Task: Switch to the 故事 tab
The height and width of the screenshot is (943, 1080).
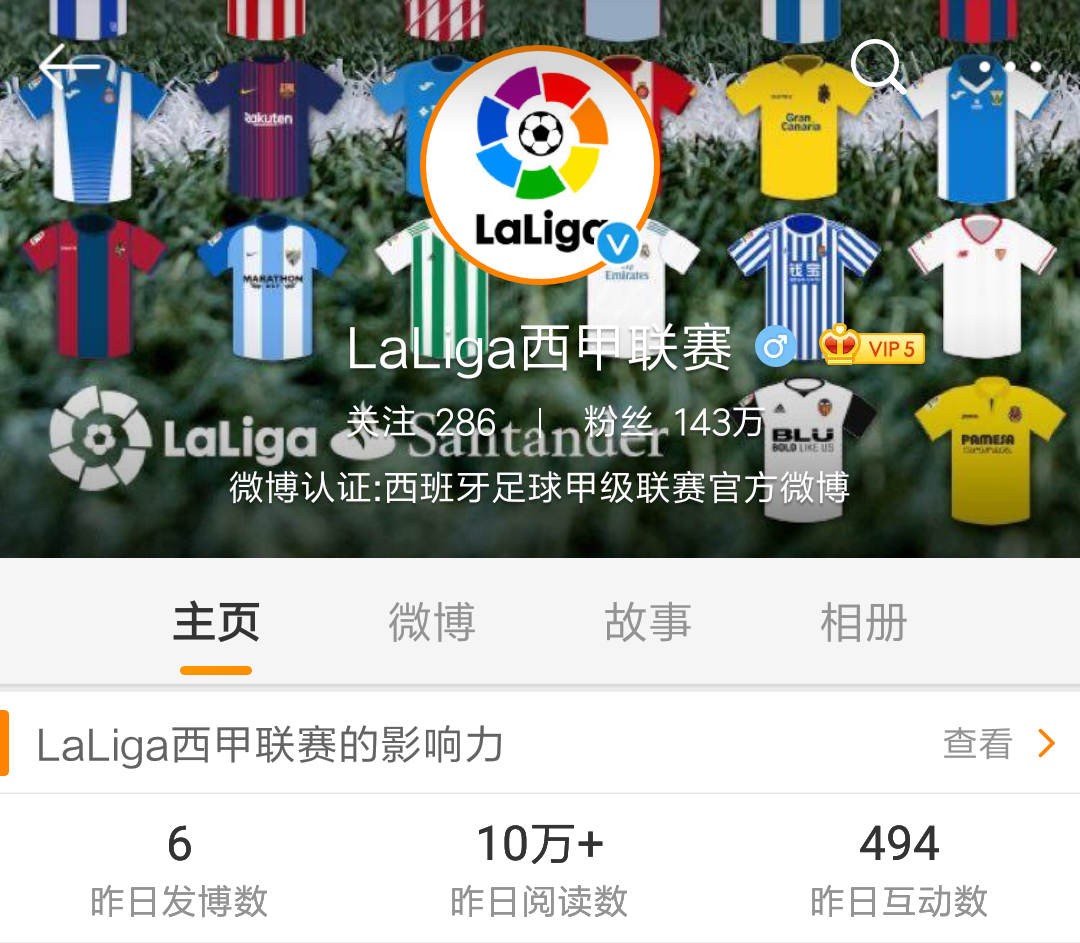Action: [x=648, y=623]
